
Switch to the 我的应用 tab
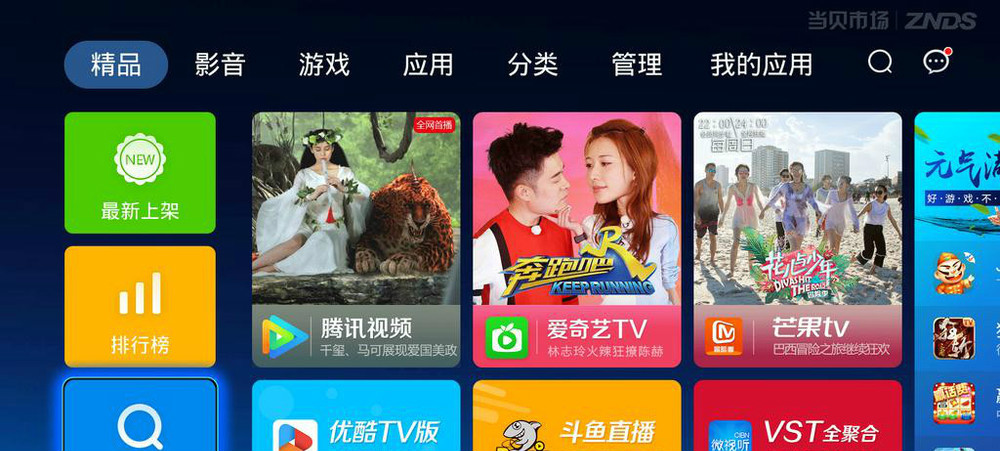coord(761,65)
